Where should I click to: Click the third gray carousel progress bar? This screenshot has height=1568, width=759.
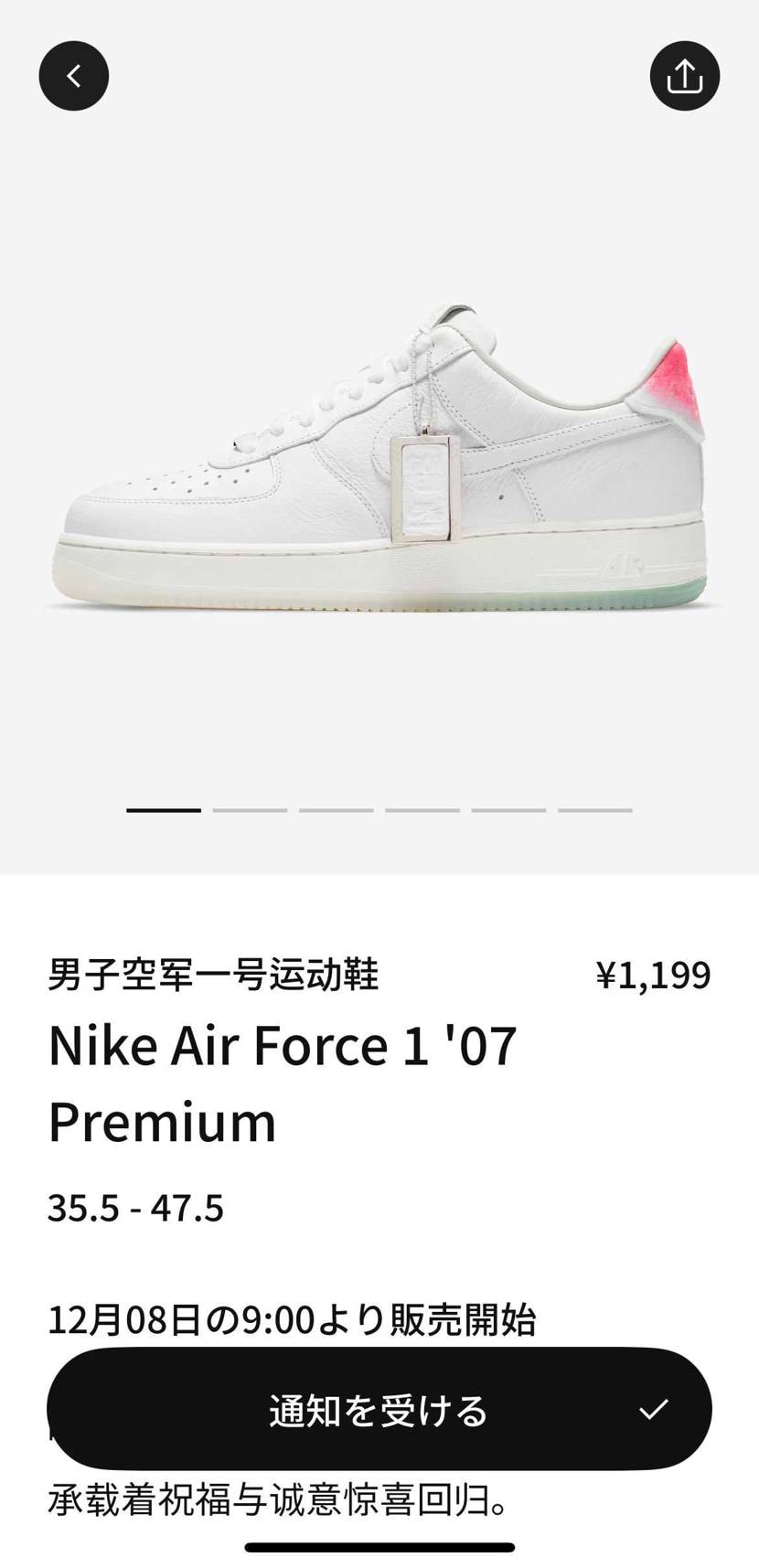point(337,809)
